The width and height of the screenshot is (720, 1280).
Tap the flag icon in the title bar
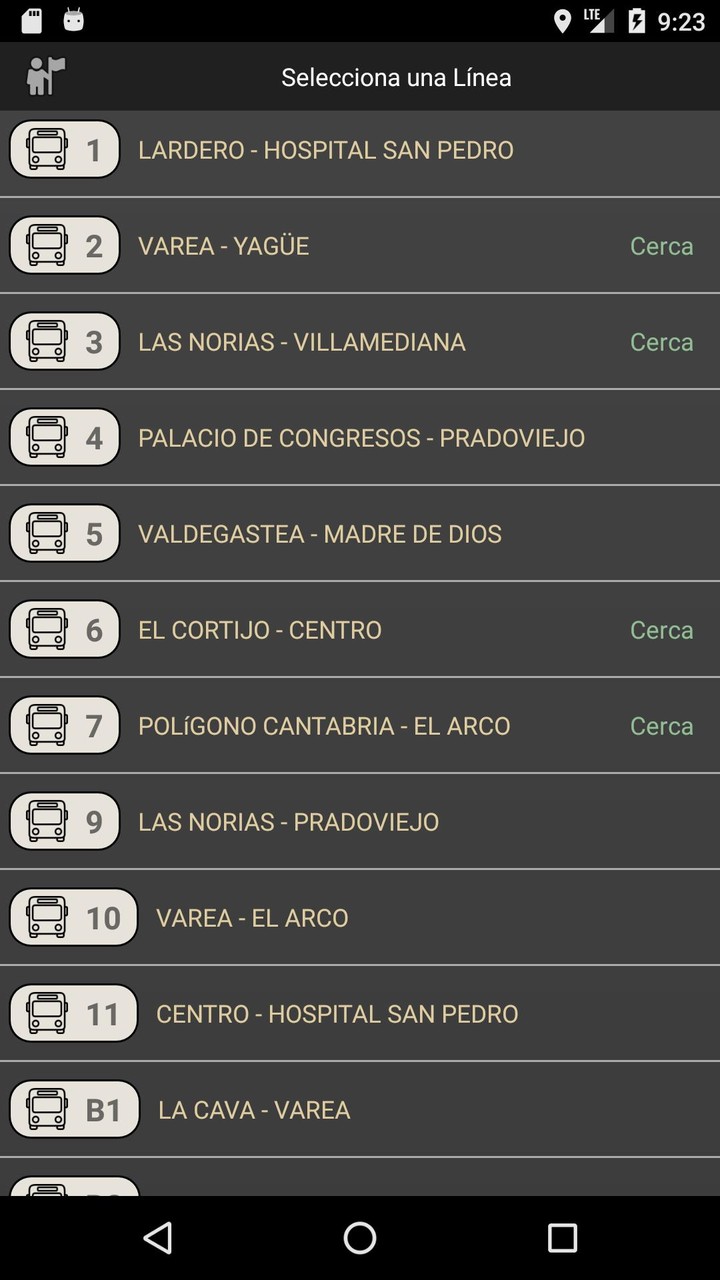click(x=42, y=76)
